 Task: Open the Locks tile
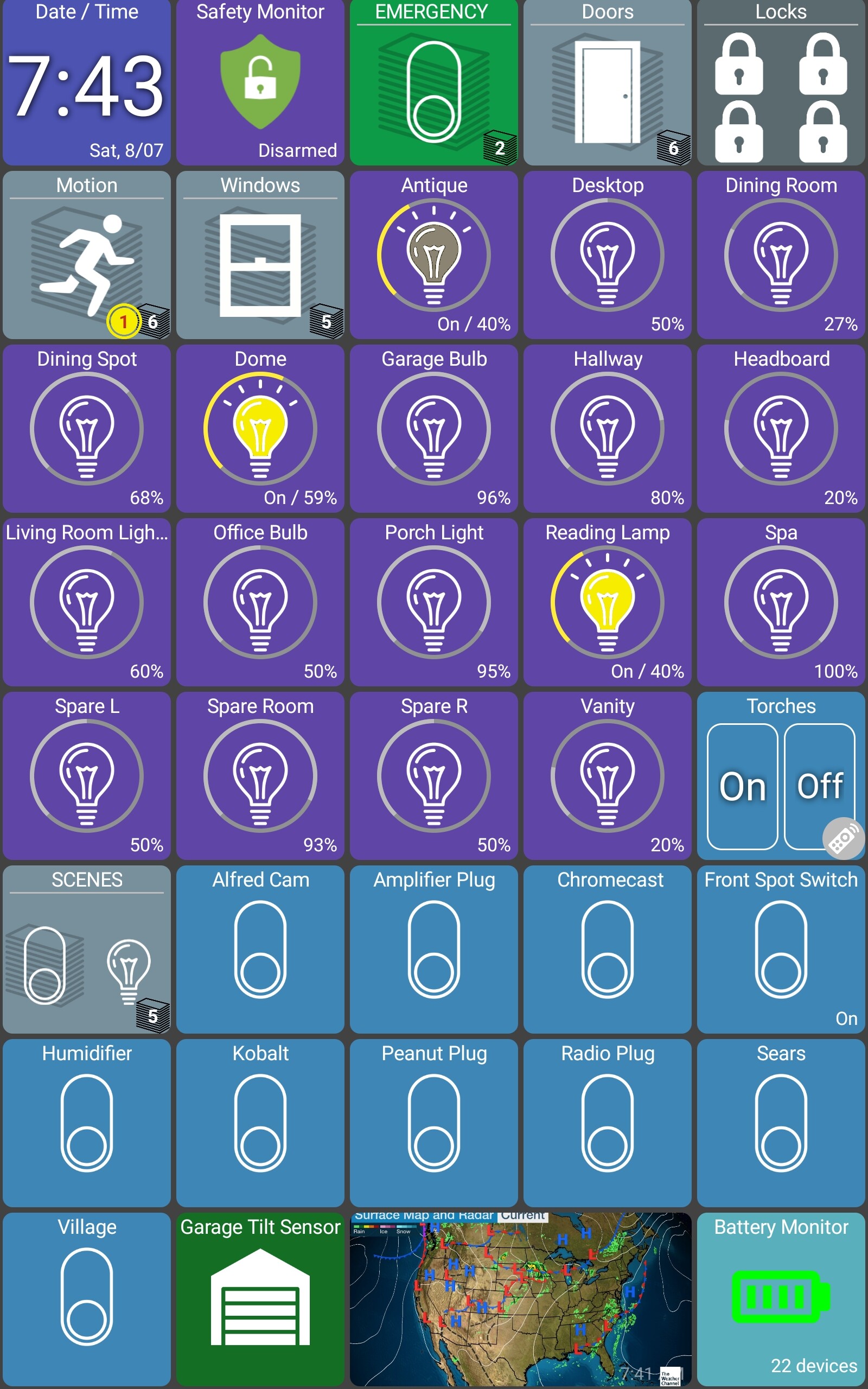tap(781, 82)
